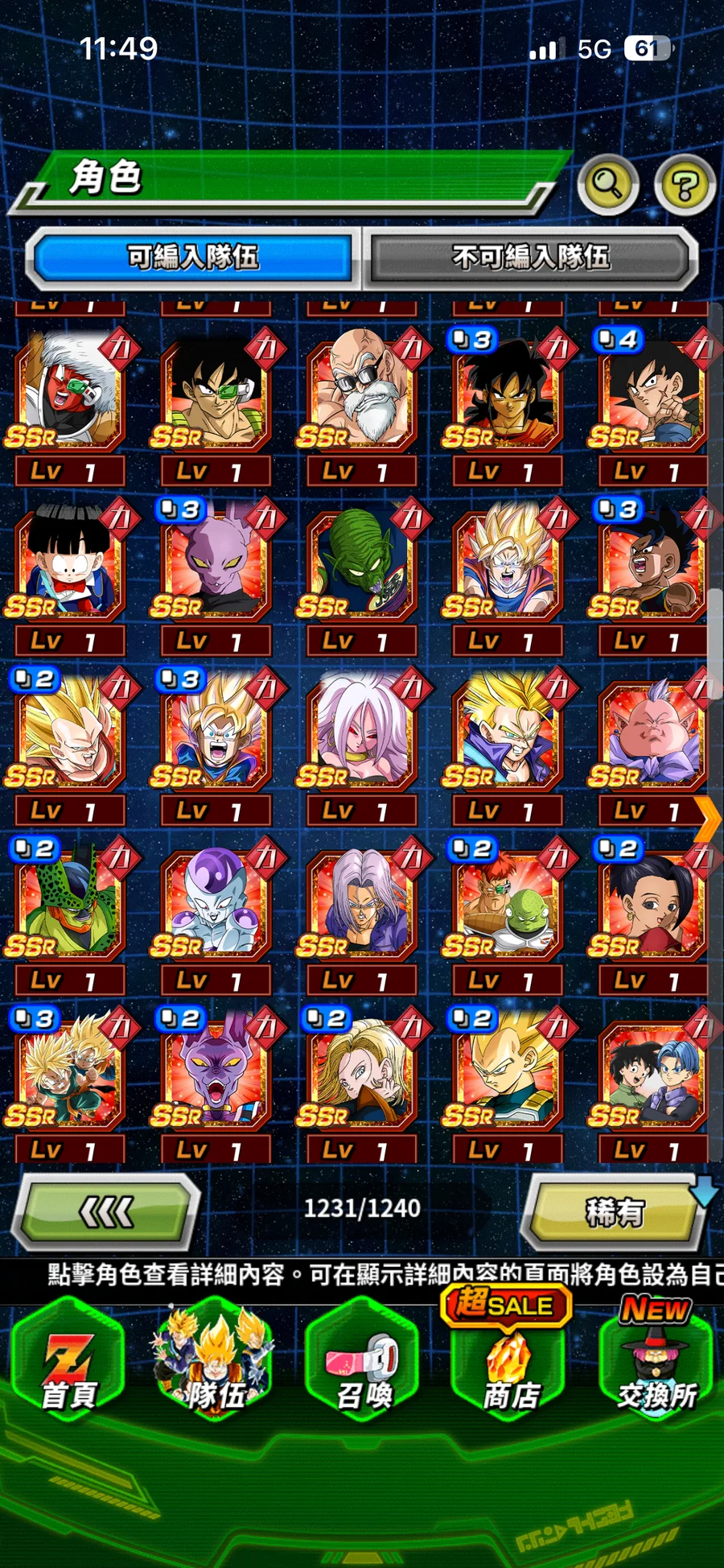Tap the orange arrow on the right edge

coord(708,819)
